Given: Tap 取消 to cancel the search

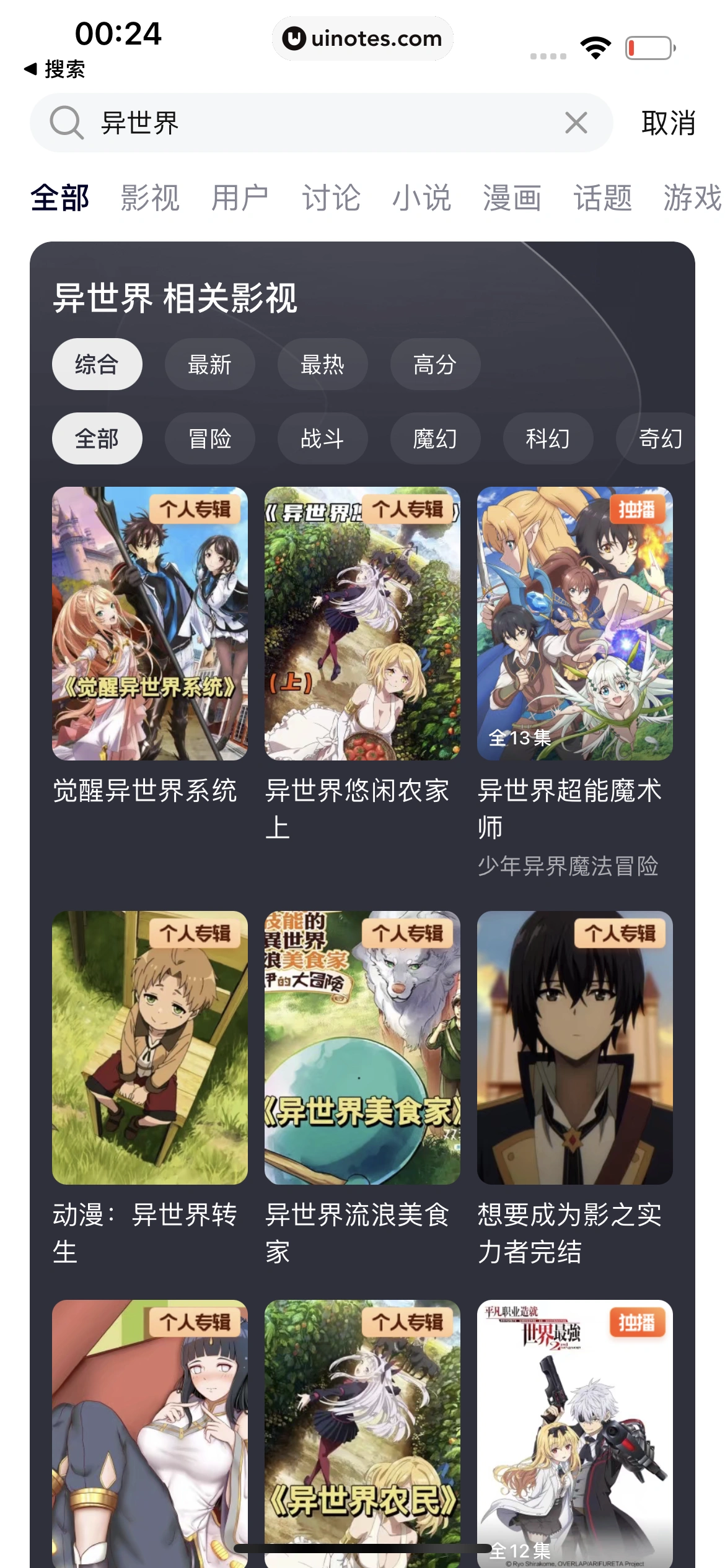Looking at the screenshot, I should (668, 123).
